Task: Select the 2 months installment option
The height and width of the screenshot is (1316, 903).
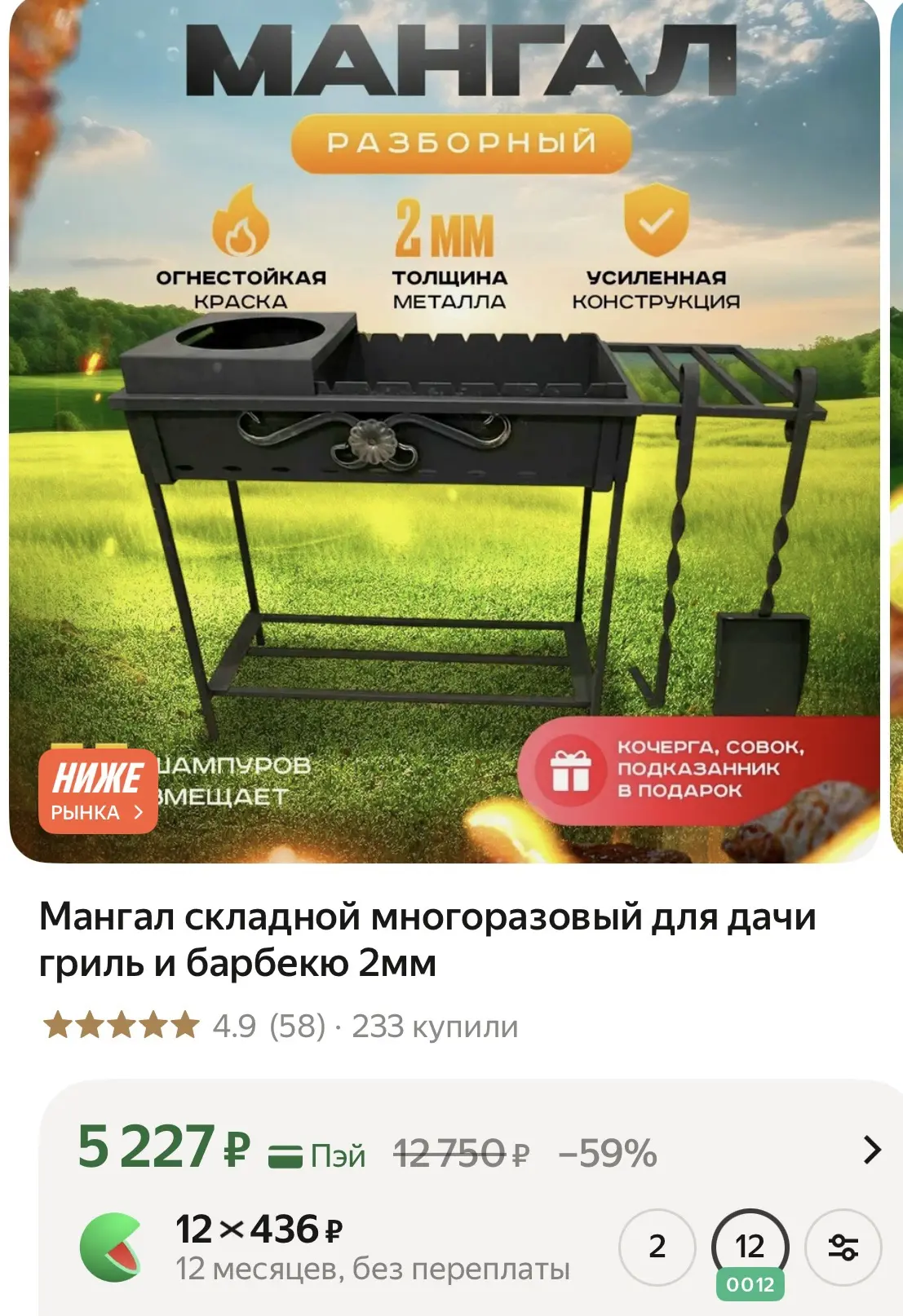Action: point(657,1247)
